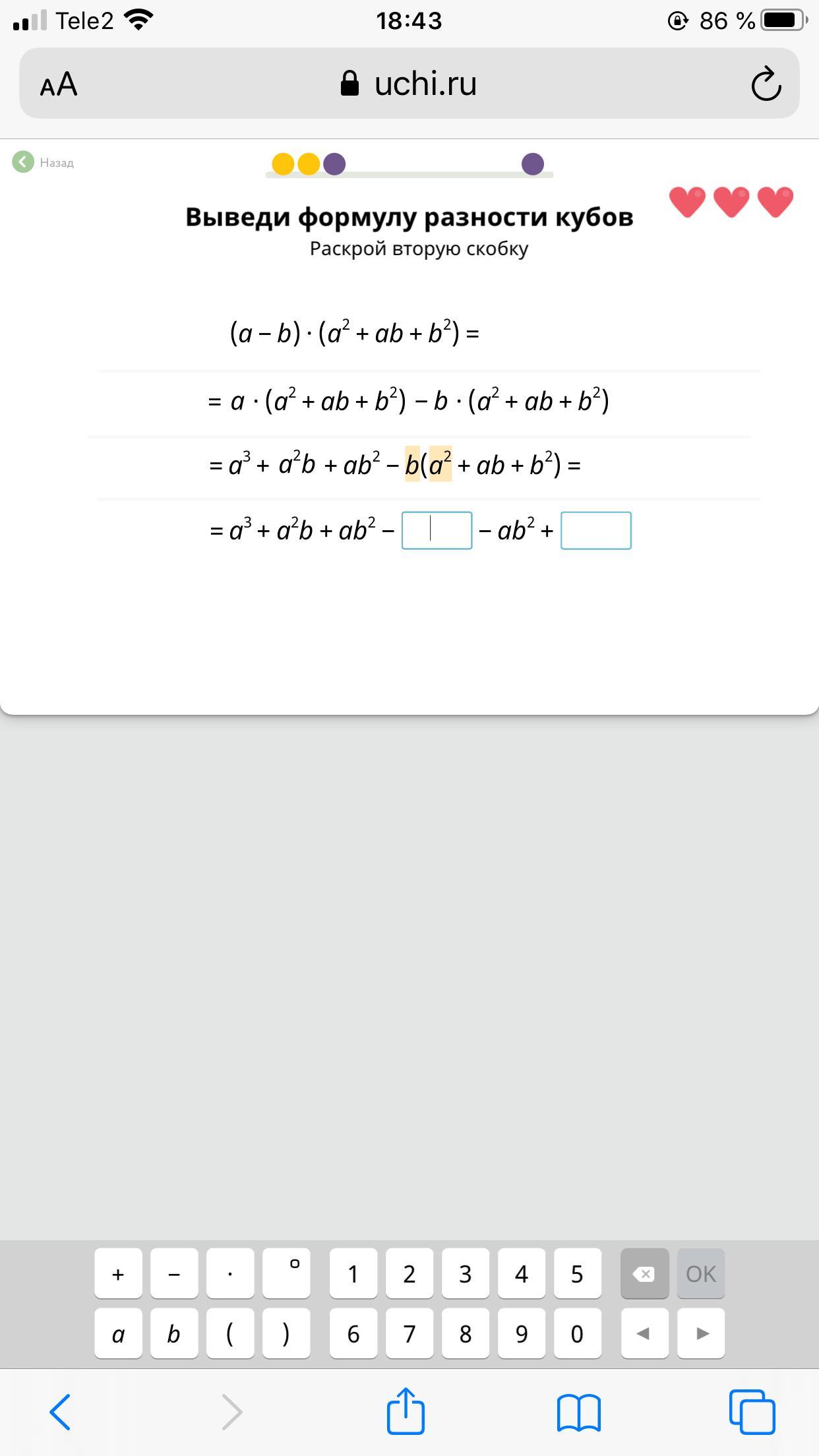Go back via the Назад button
This screenshot has width=819, height=1456.
(x=44, y=162)
